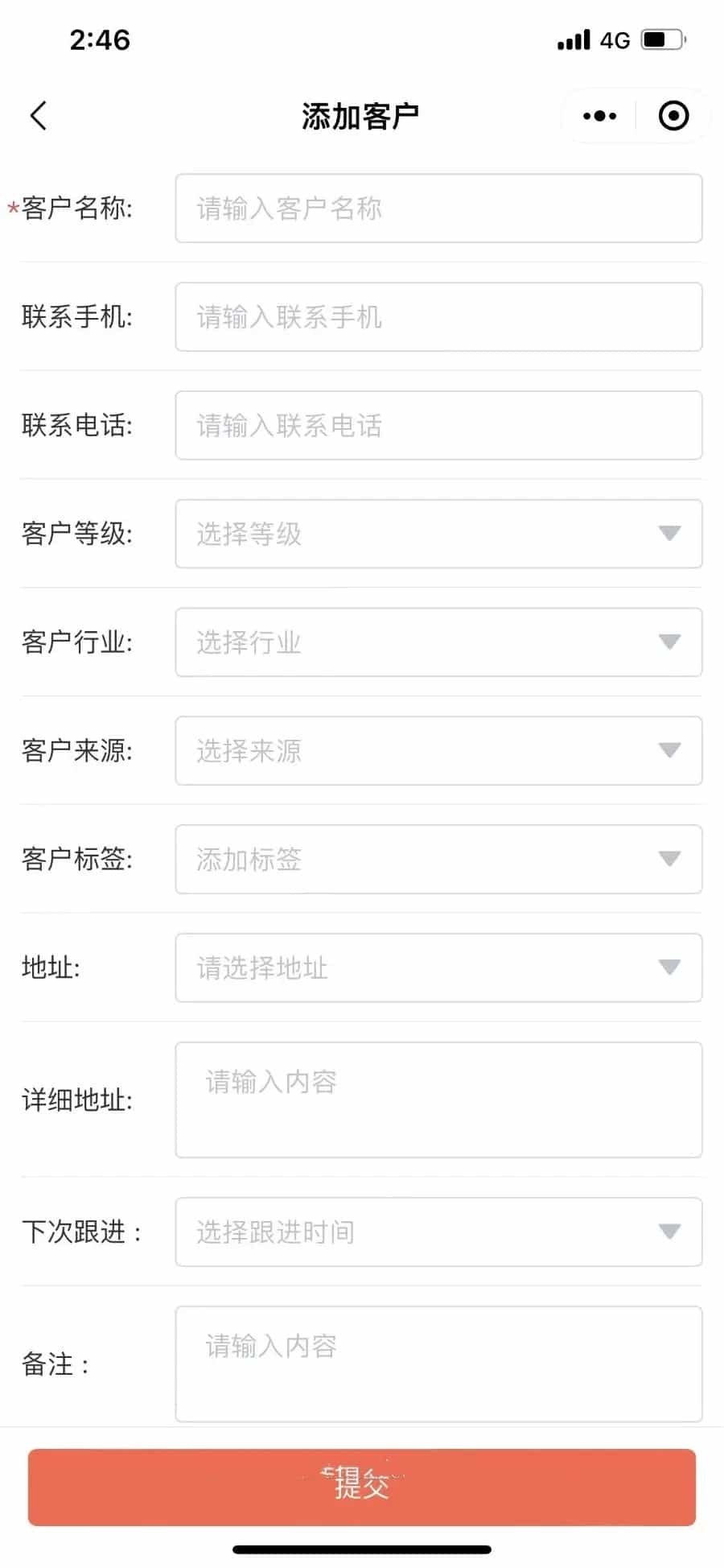724x1568 pixels.
Task: Pick a 下次跟进 follow-up time
Action: (438, 1232)
